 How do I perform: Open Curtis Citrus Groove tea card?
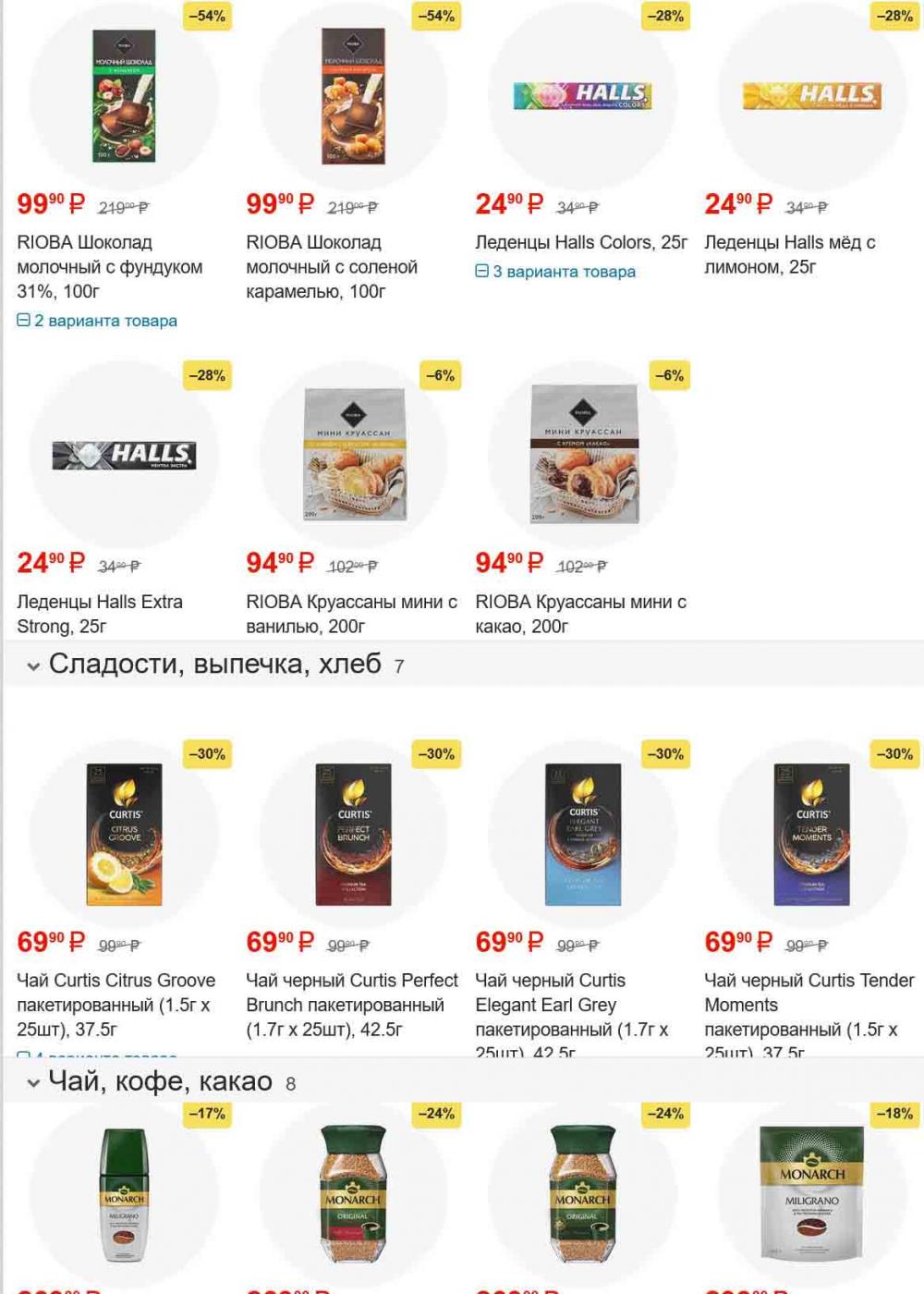124,835
